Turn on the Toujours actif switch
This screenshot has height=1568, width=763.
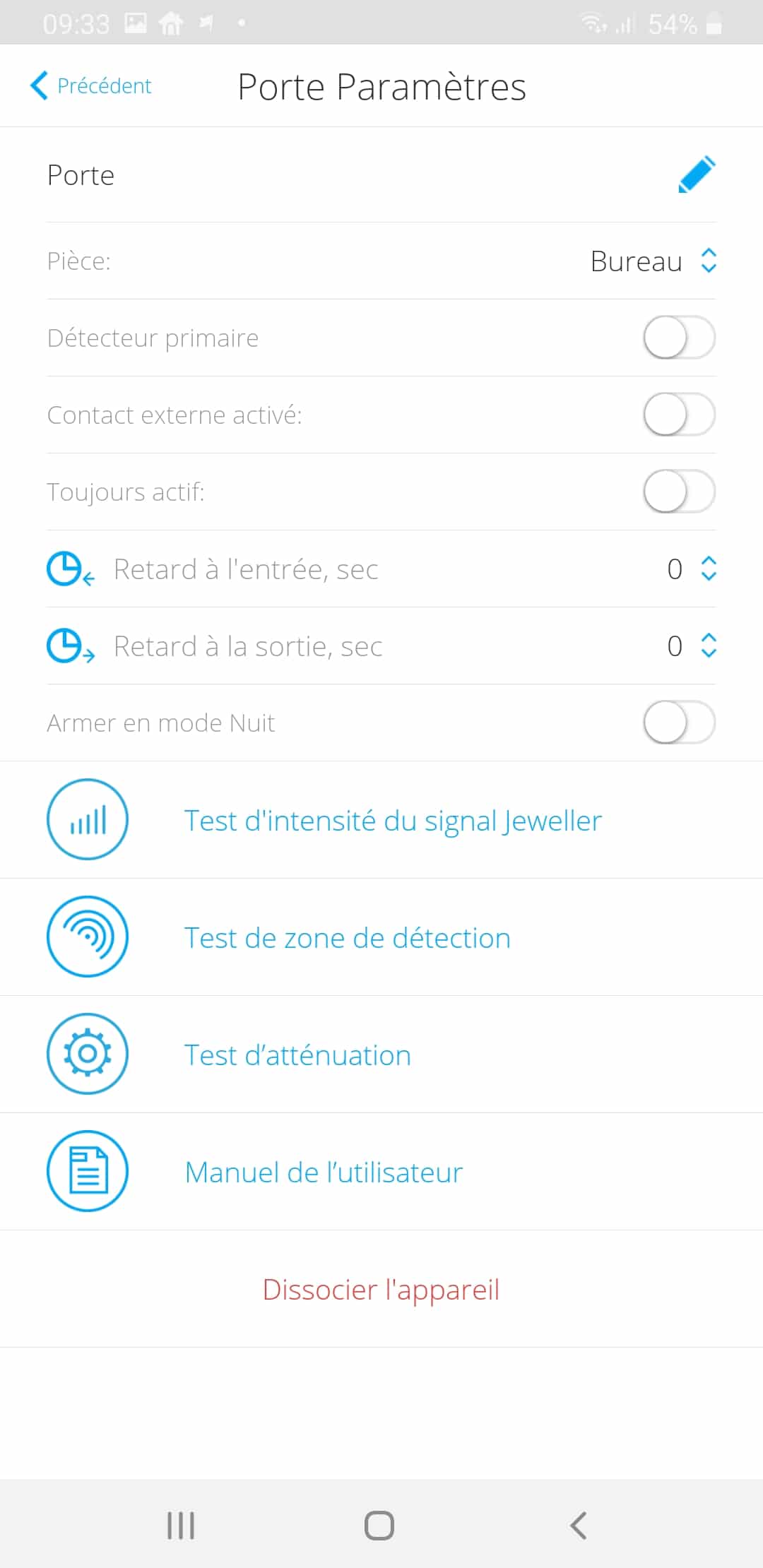click(x=679, y=492)
